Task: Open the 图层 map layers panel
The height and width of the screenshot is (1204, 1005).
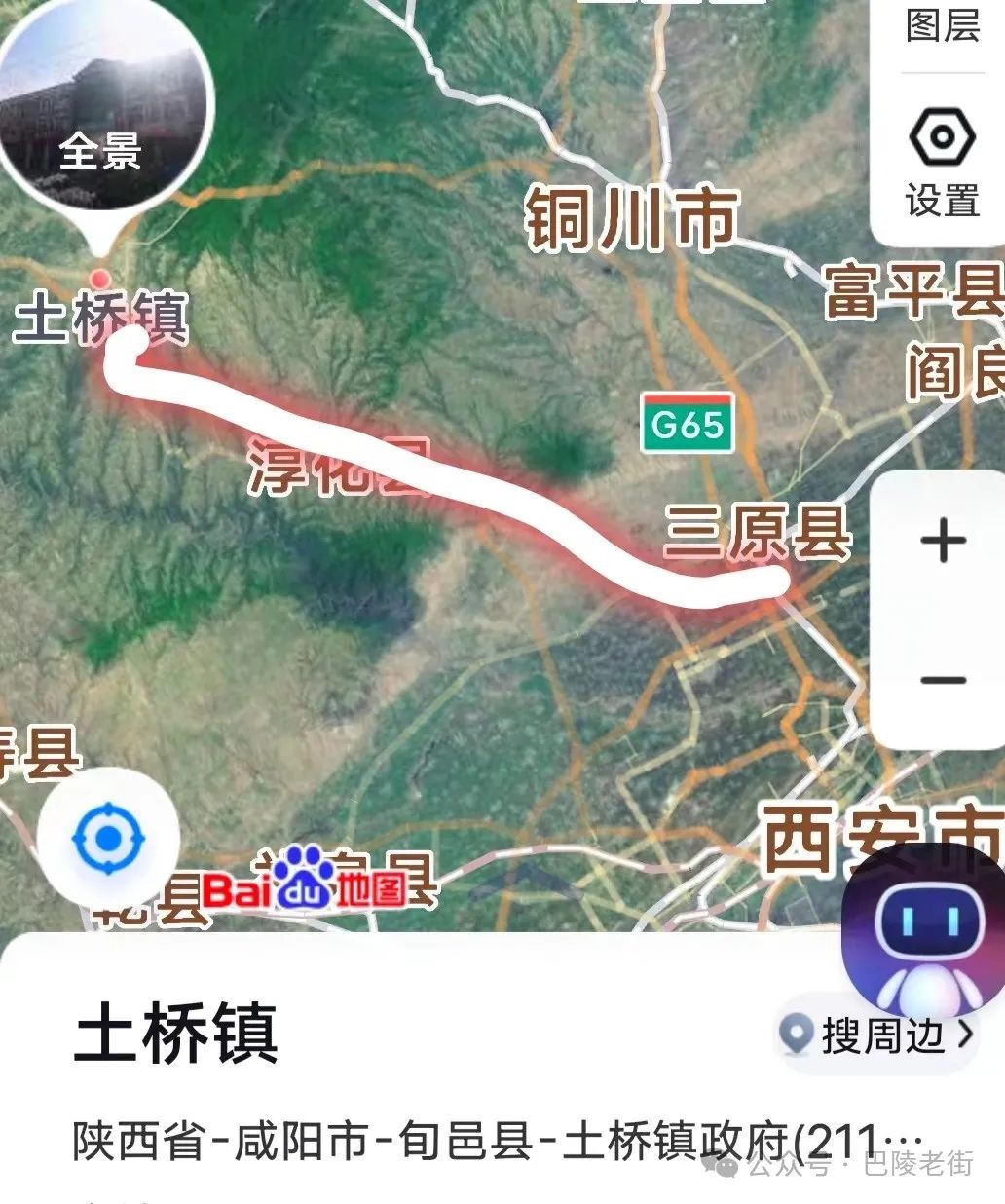Action: click(941, 25)
